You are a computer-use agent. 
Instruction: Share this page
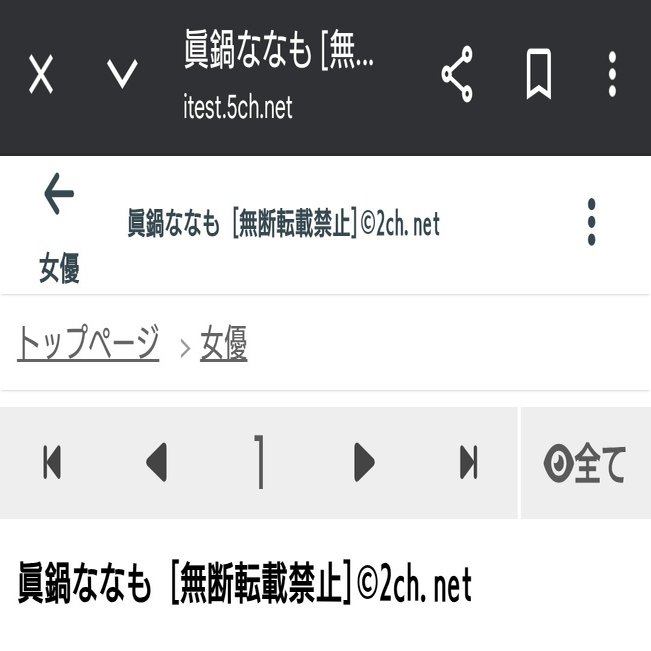pyautogui.click(x=457, y=76)
